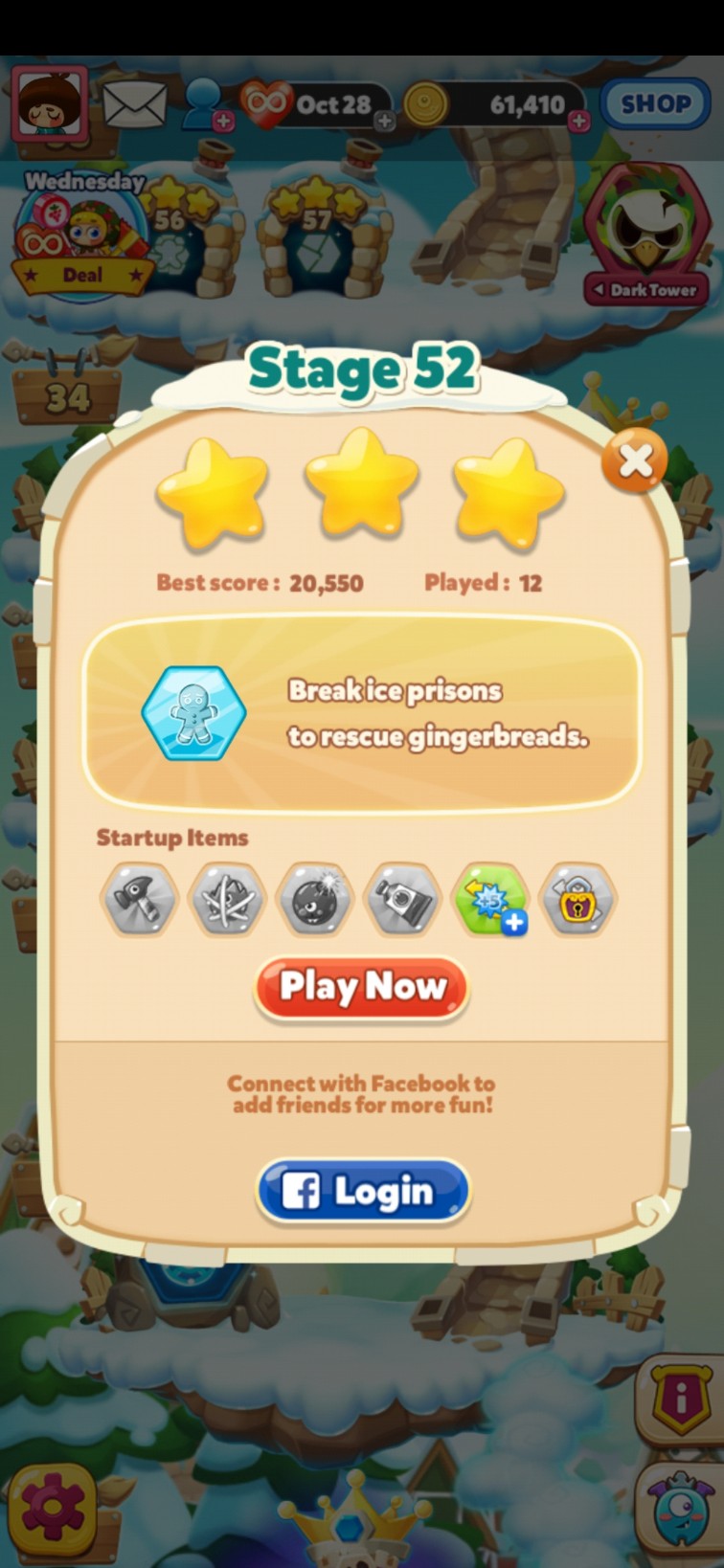Open the SHOP
The width and height of the screenshot is (724, 1568).
[x=655, y=103]
